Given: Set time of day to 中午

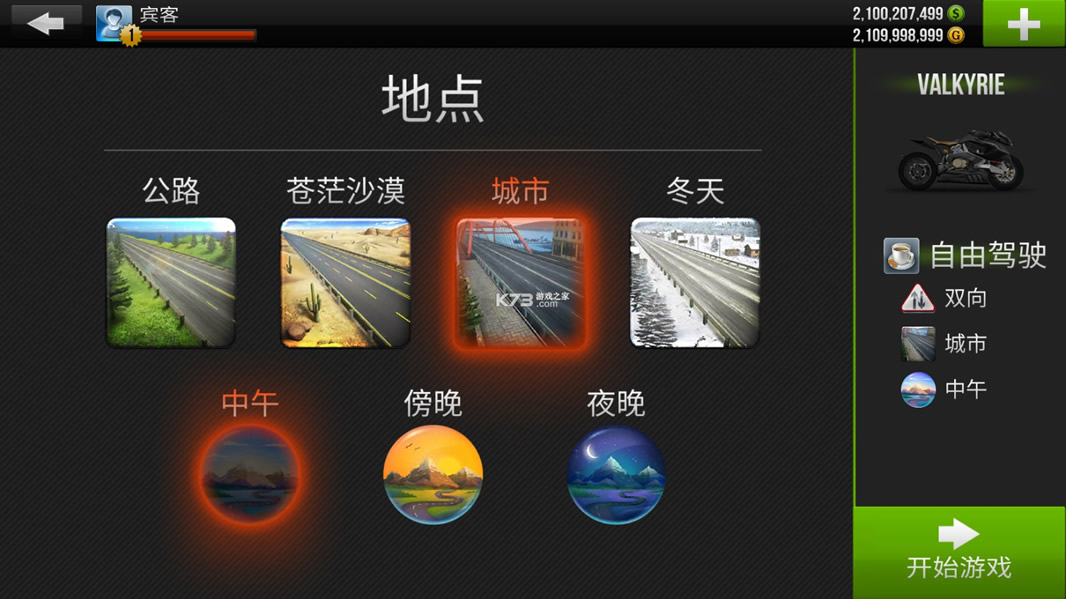Looking at the screenshot, I should pyautogui.click(x=250, y=473).
